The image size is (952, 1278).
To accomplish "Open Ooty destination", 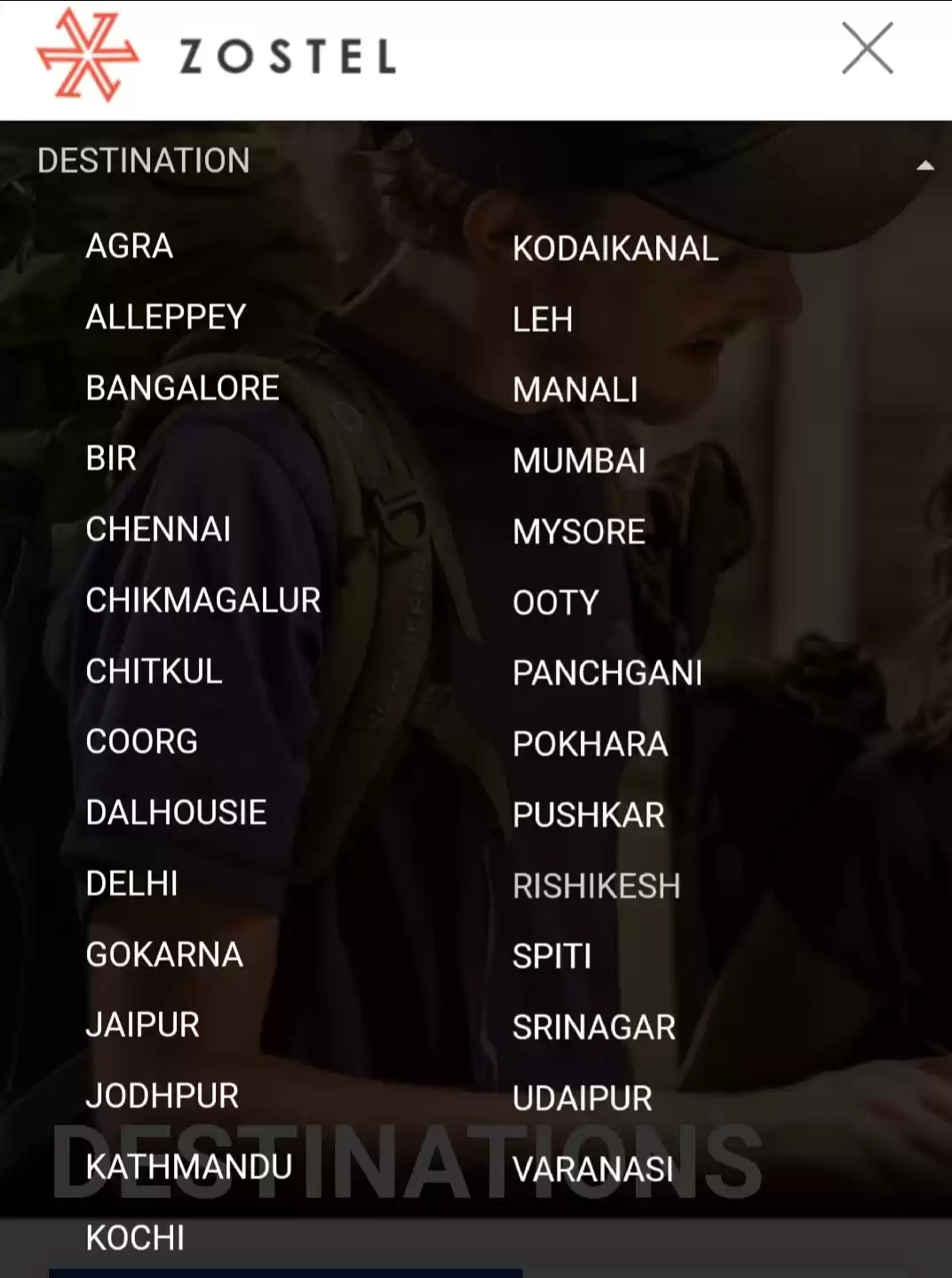I will pos(556,603).
